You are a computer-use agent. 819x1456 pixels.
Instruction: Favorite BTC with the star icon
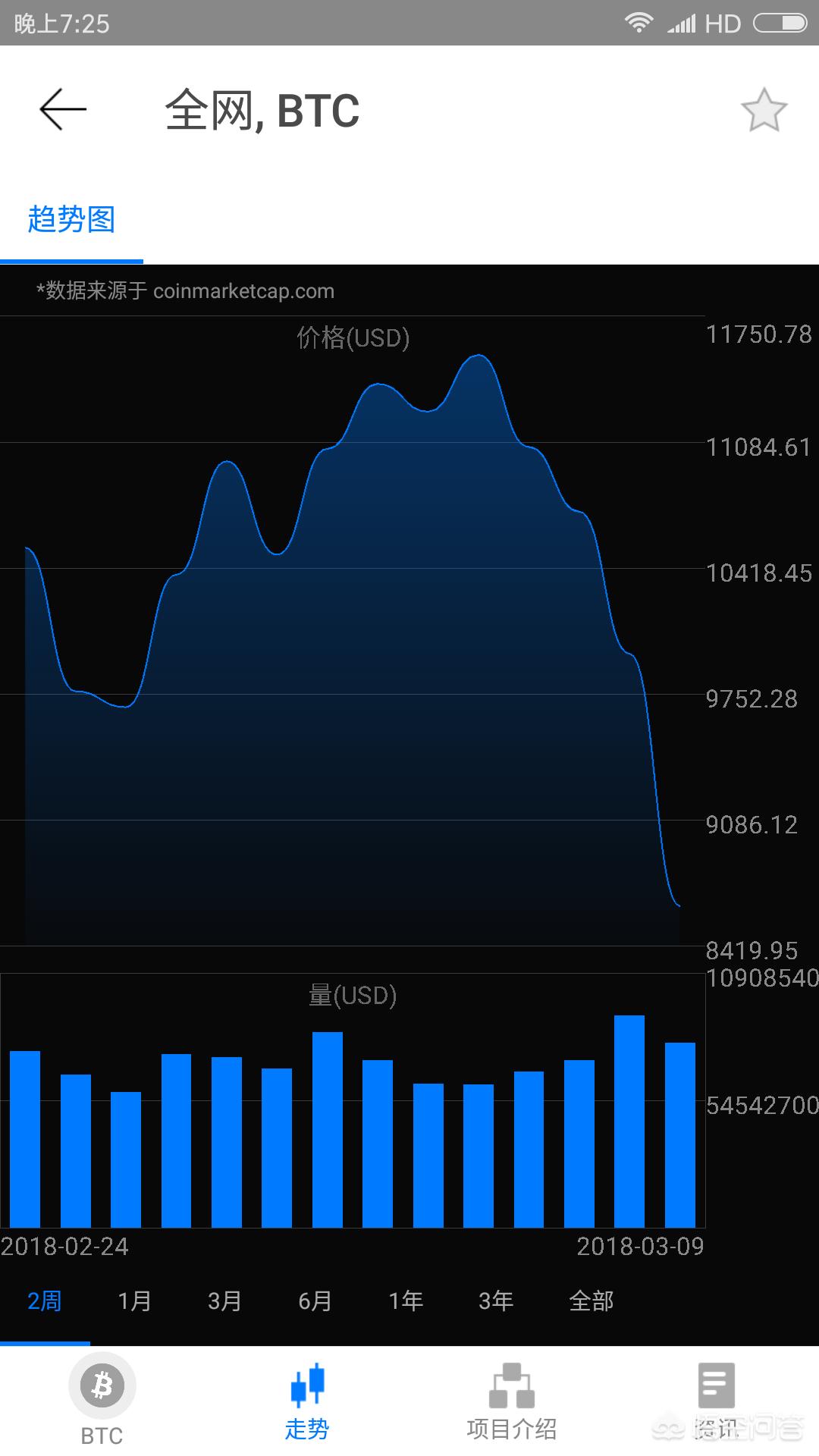(x=764, y=110)
